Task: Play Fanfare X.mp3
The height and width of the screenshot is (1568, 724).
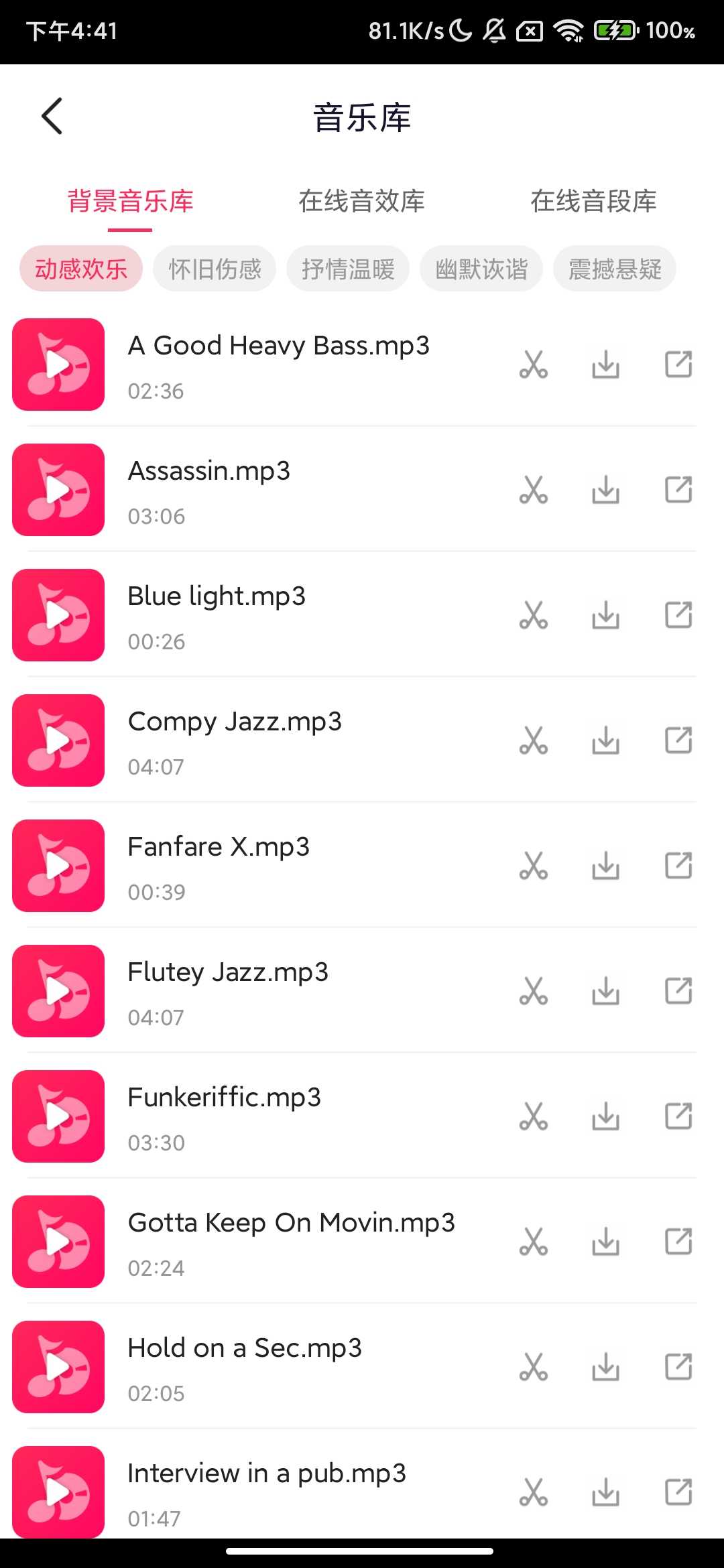Action: pyautogui.click(x=58, y=866)
